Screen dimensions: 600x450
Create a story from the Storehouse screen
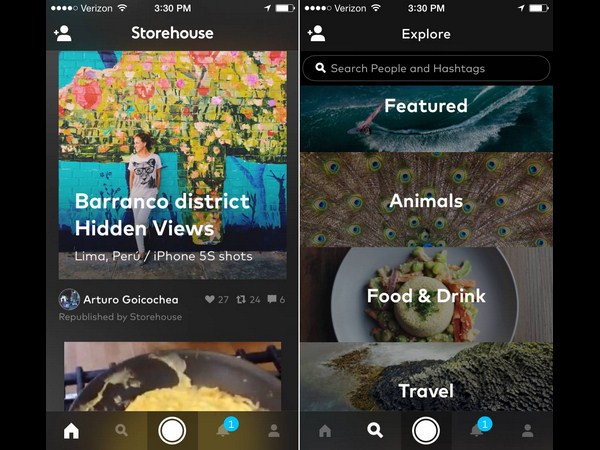tap(172, 431)
